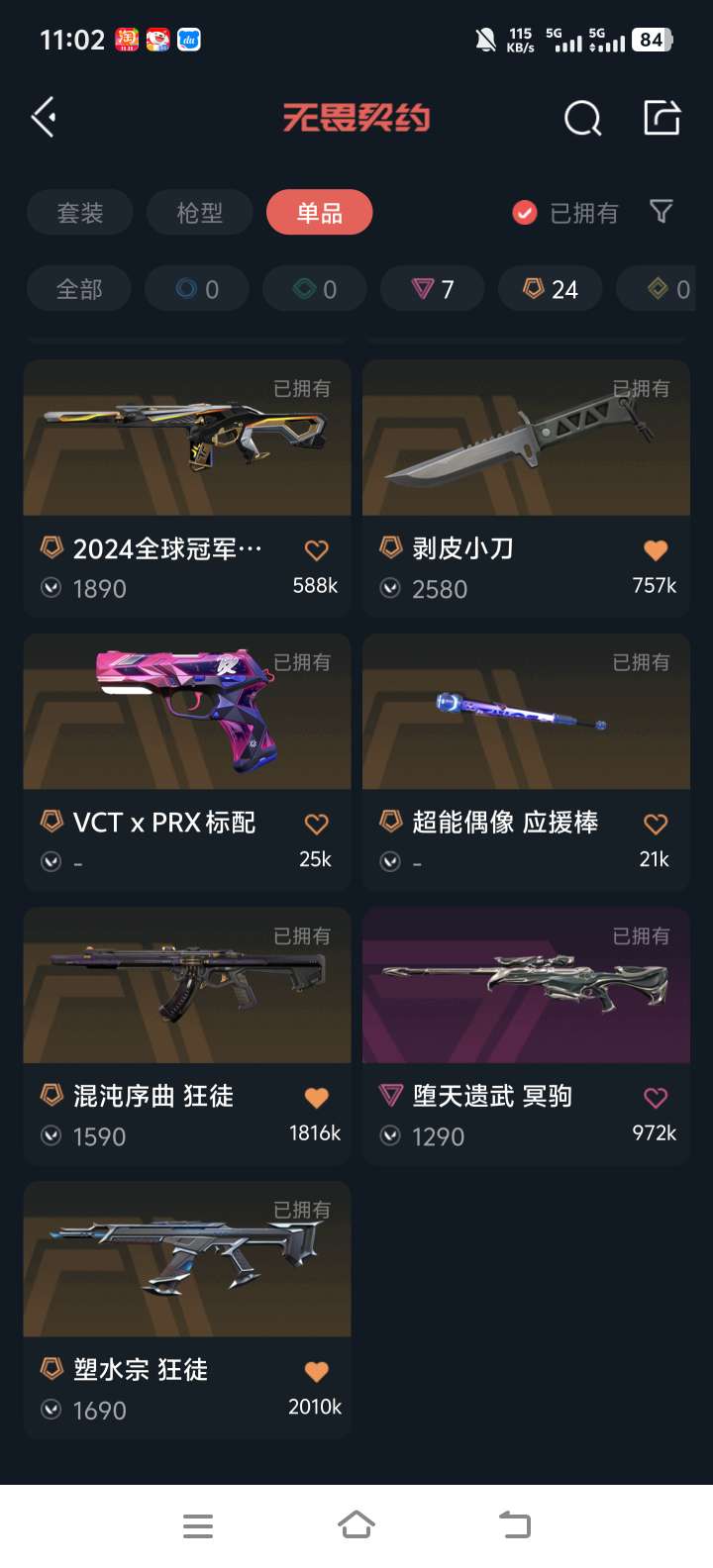The height and width of the screenshot is (1568, 713).
Task: Open the 超能偶像 应援棒 card
Action: [x=526, y=713]
